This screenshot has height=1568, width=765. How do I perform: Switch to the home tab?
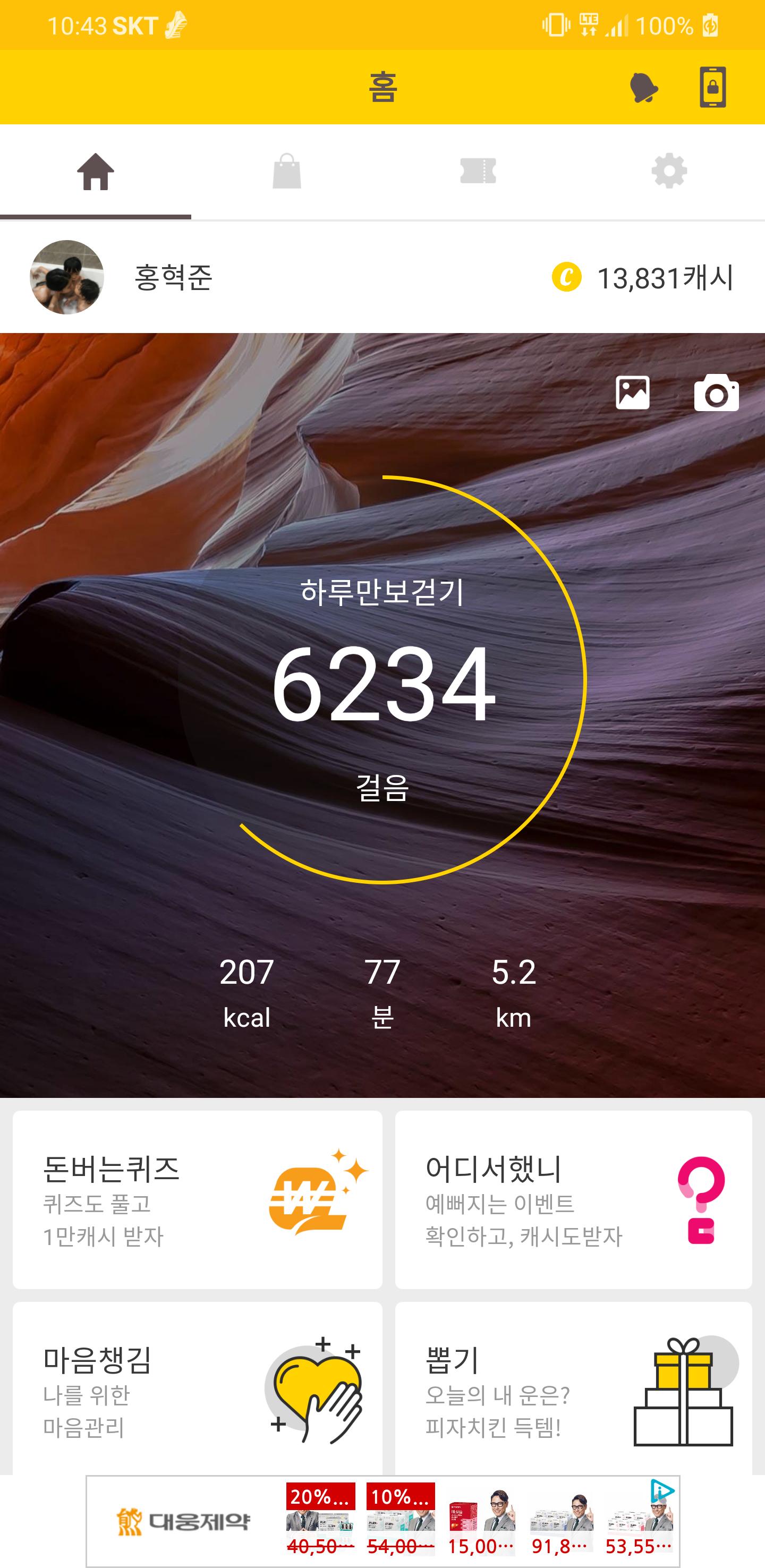pos(96,172)
